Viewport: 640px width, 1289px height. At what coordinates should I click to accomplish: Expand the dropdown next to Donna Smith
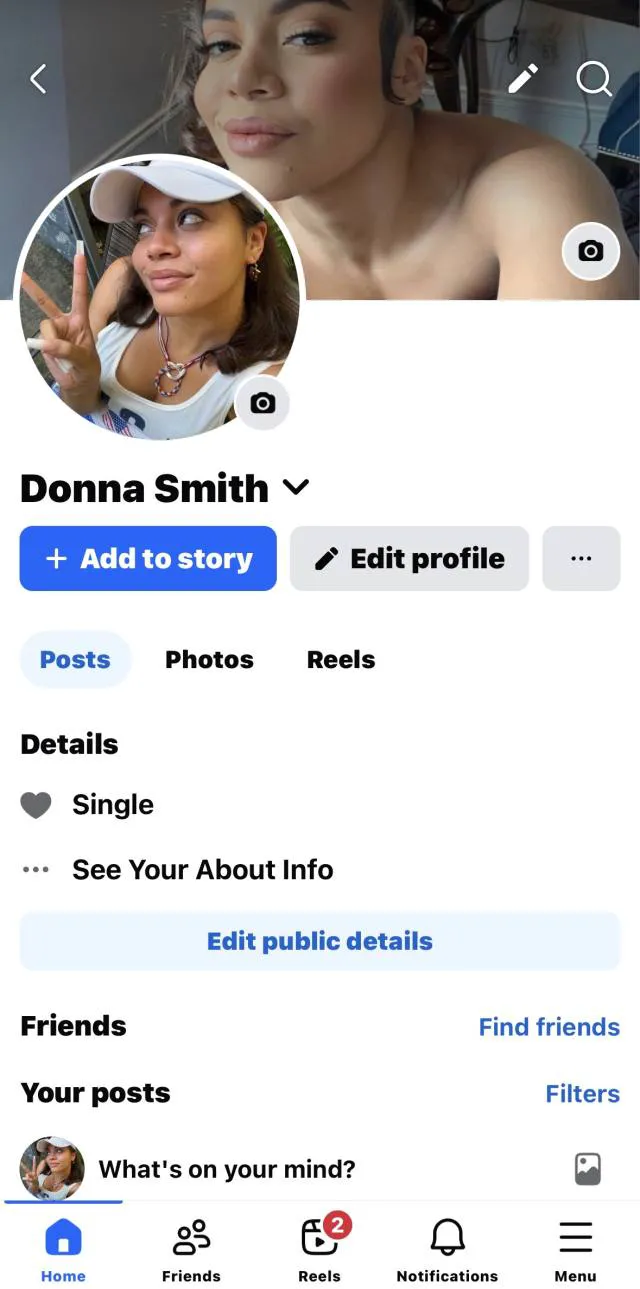296,488
